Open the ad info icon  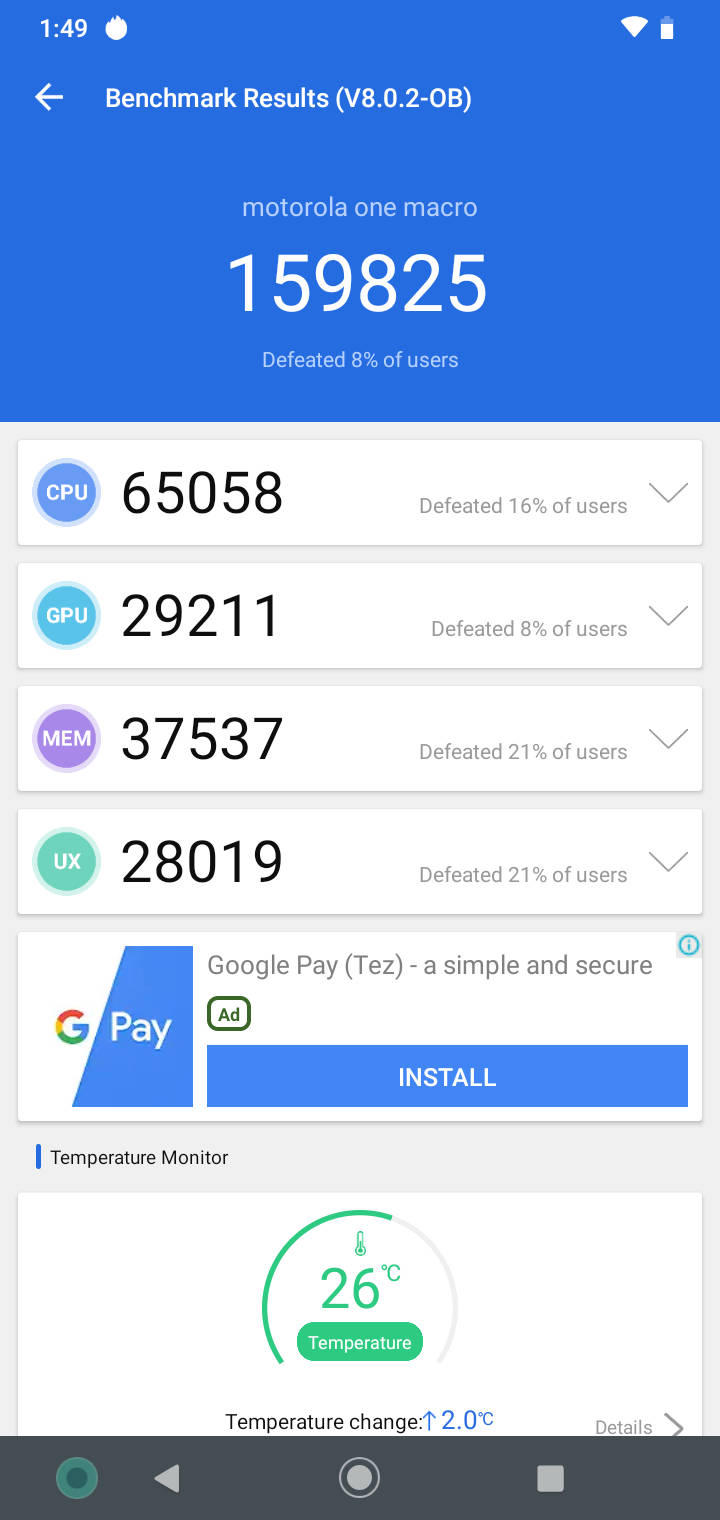pos(689,945)
